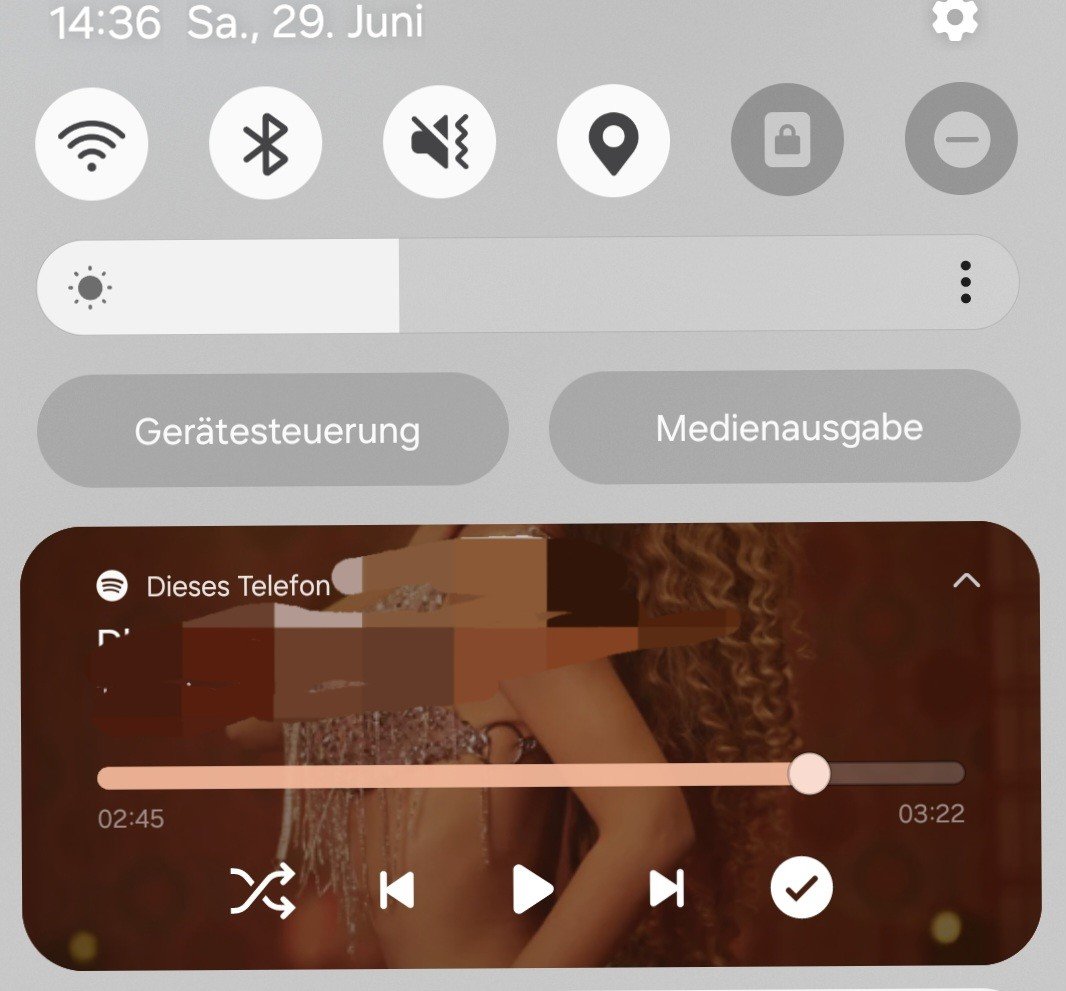Open settings via the gear icon
Image resolution: width=1066 pixels, height=991 pixels.
click(954, 19)
